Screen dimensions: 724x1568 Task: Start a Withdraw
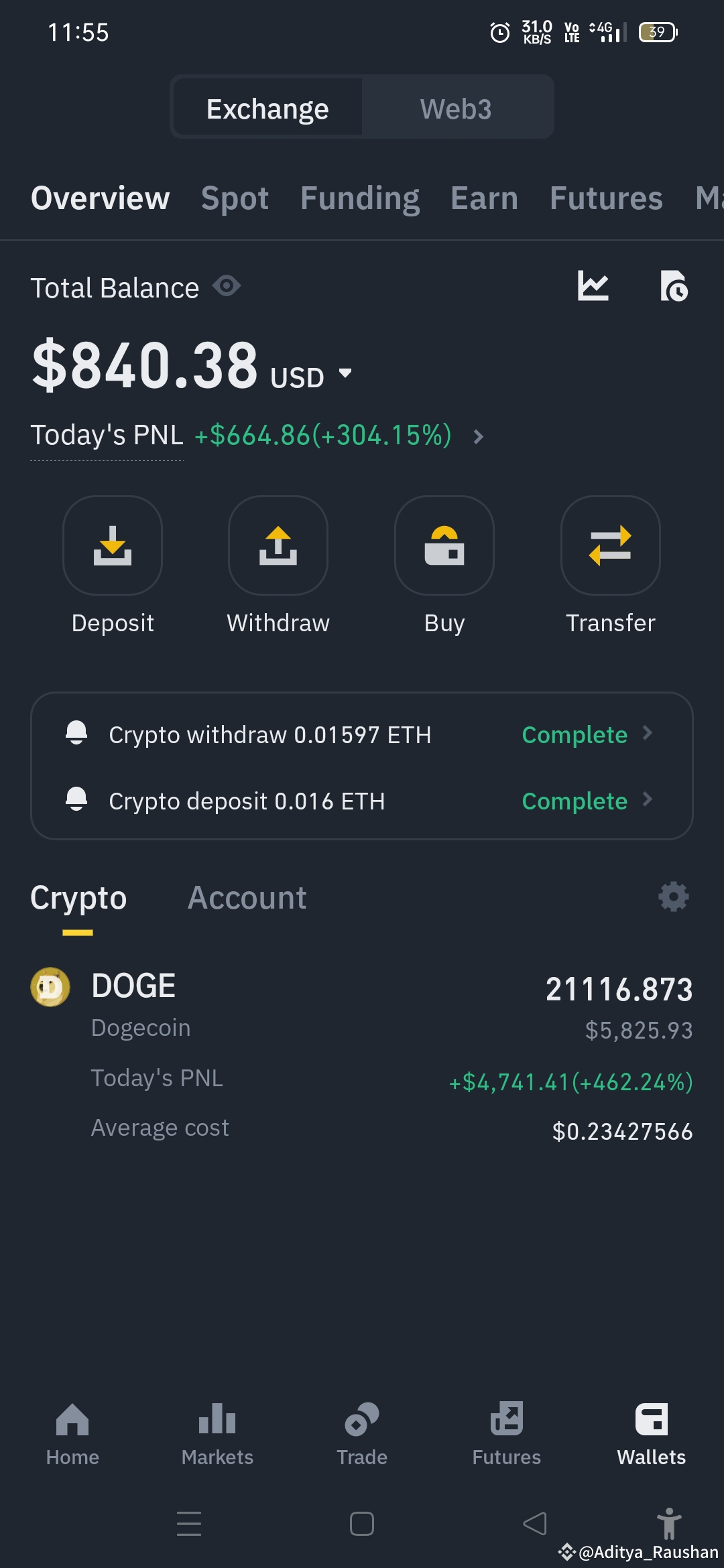coord(278,545)
